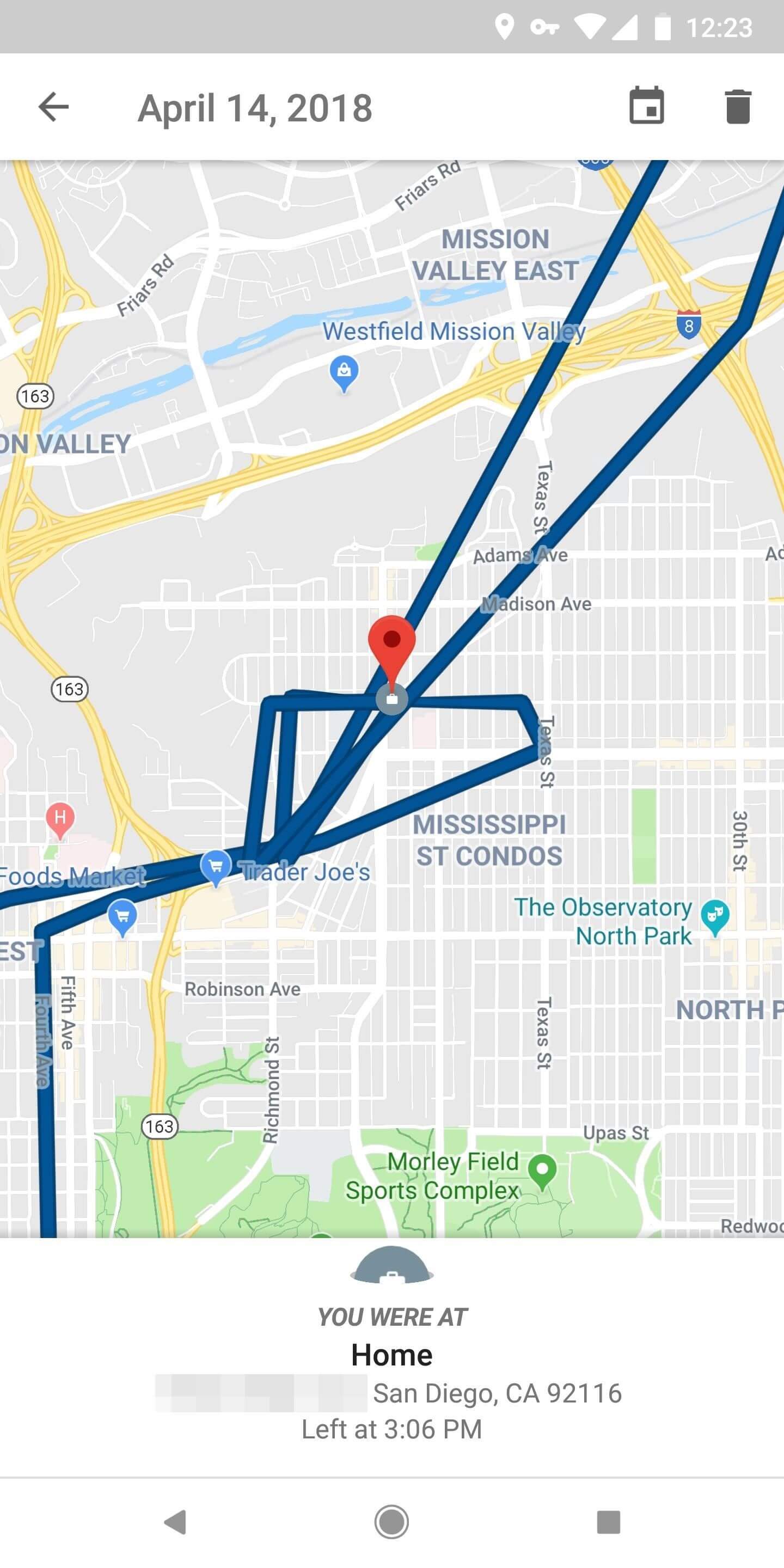Screen dimensions: 784x1568
Task: Open the Westfield Mission Valley marker
Action: [x=344, y=371]
